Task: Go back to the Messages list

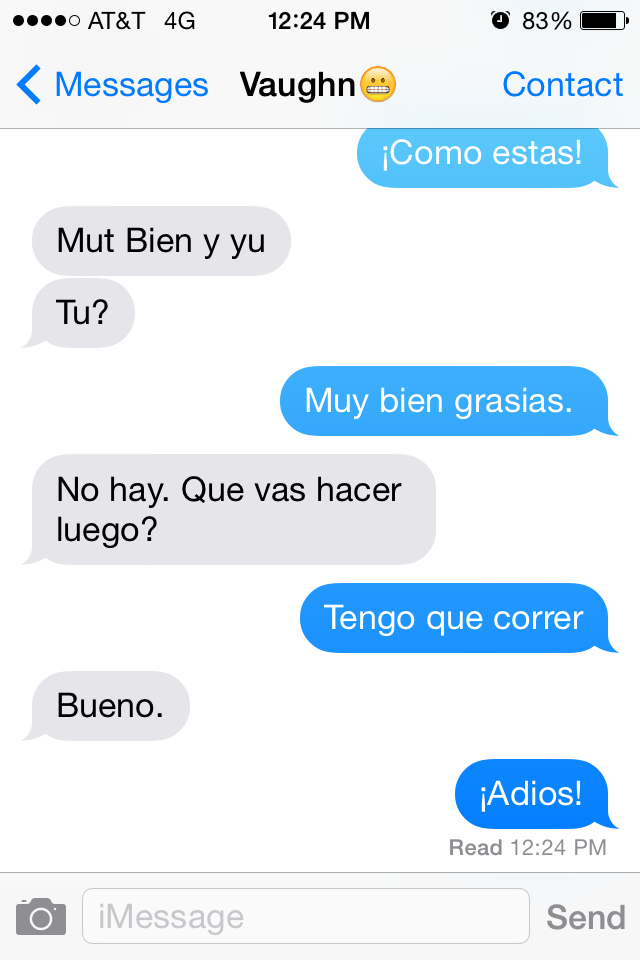Action: (x=112, y=85)
